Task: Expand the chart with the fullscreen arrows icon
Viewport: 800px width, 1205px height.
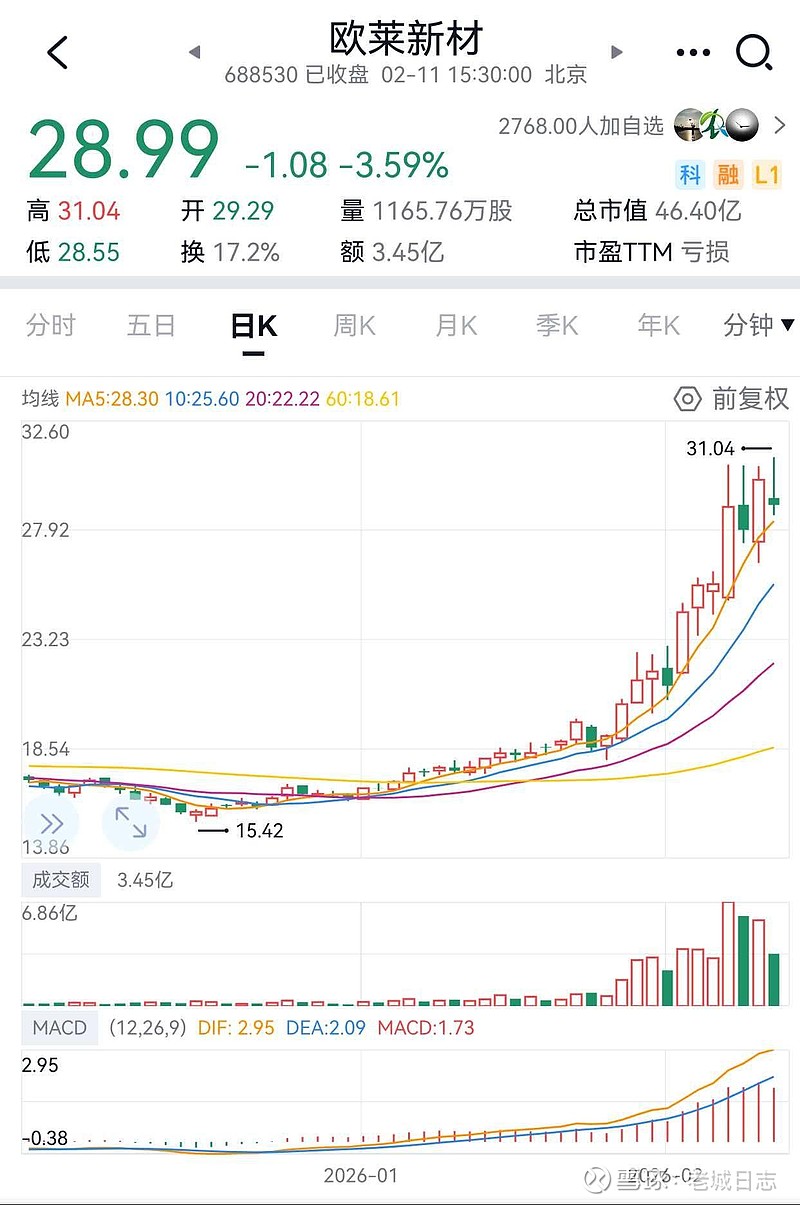Action: click(x=131, y=822)
